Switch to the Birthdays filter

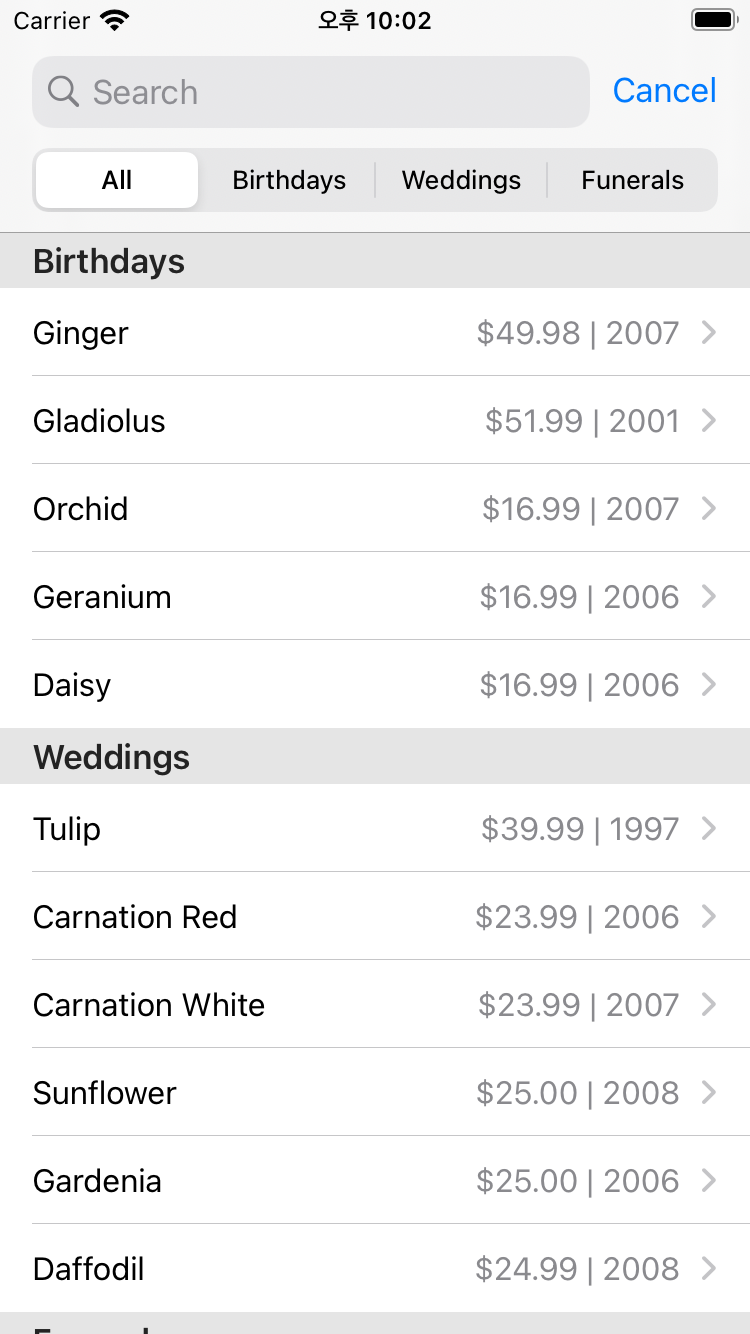289,180
